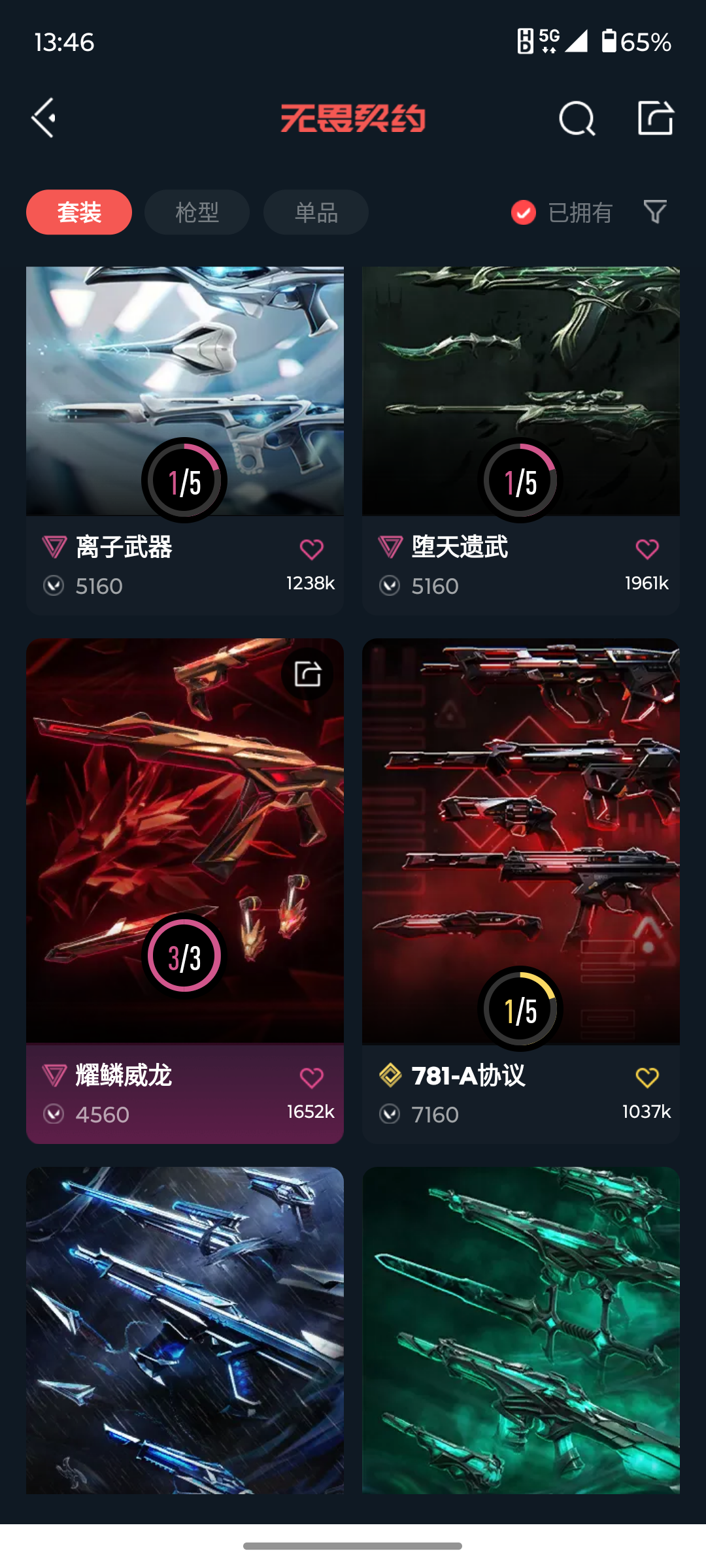Like the 堕天遗武 bundle

[647, 549]
